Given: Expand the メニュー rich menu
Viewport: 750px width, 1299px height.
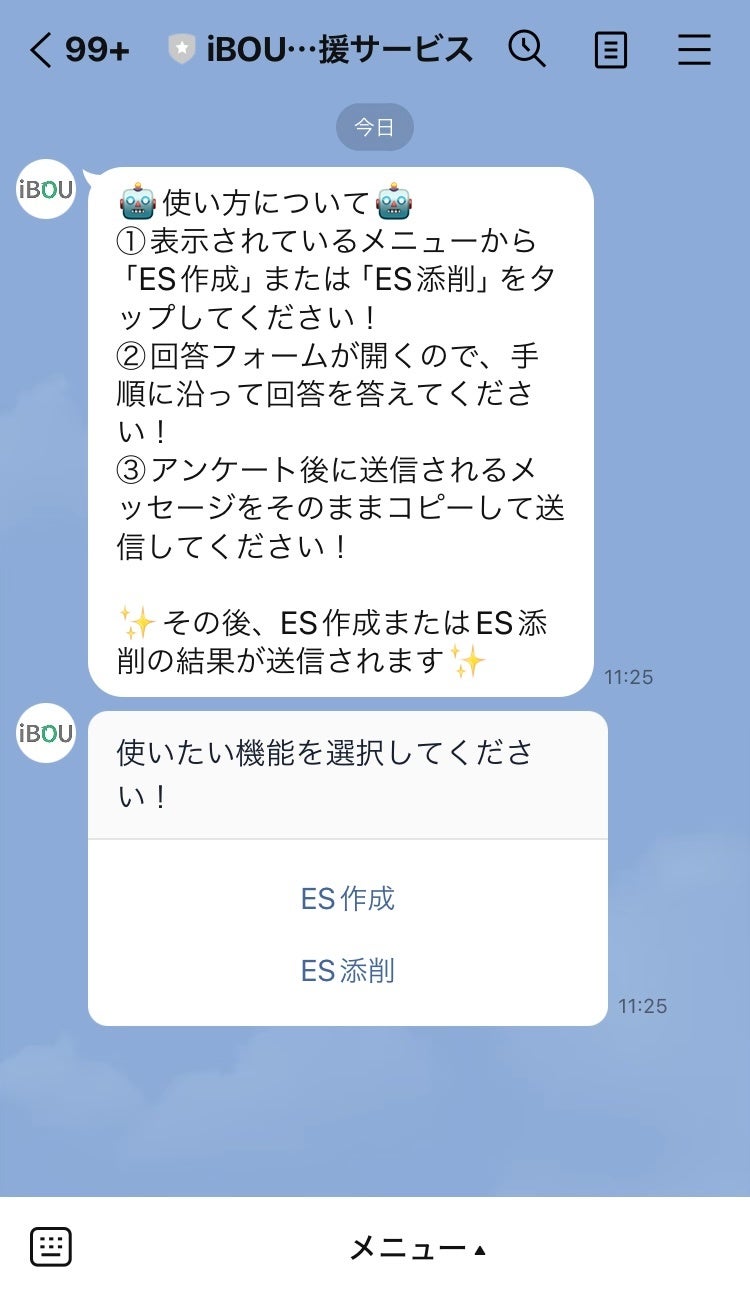Looking at the screenshot, I should [417, 1248].
